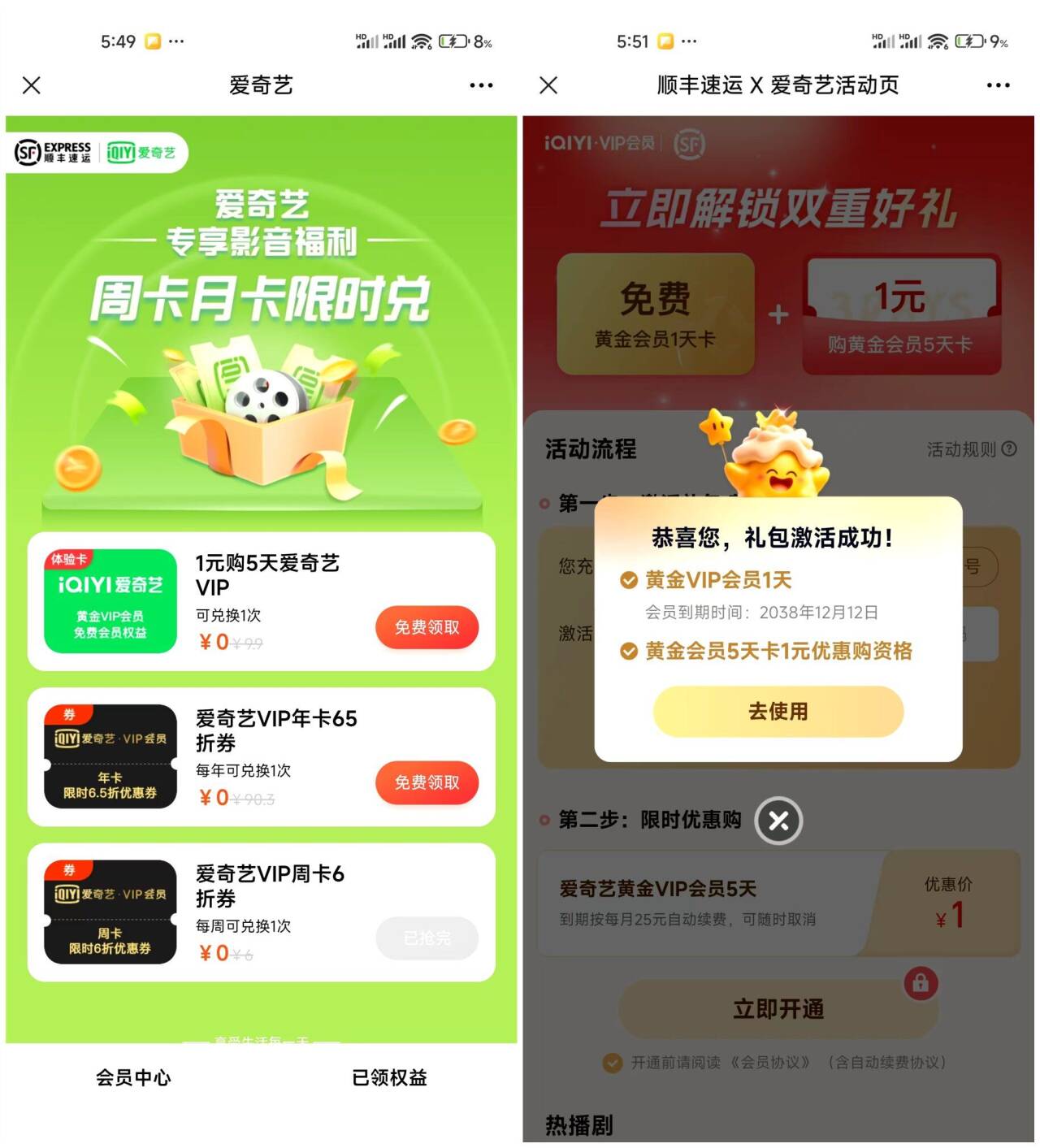The image size is (1040, 1148).
Task: Check the 会员协议 agreement circle
Action: pos(611,1061)
